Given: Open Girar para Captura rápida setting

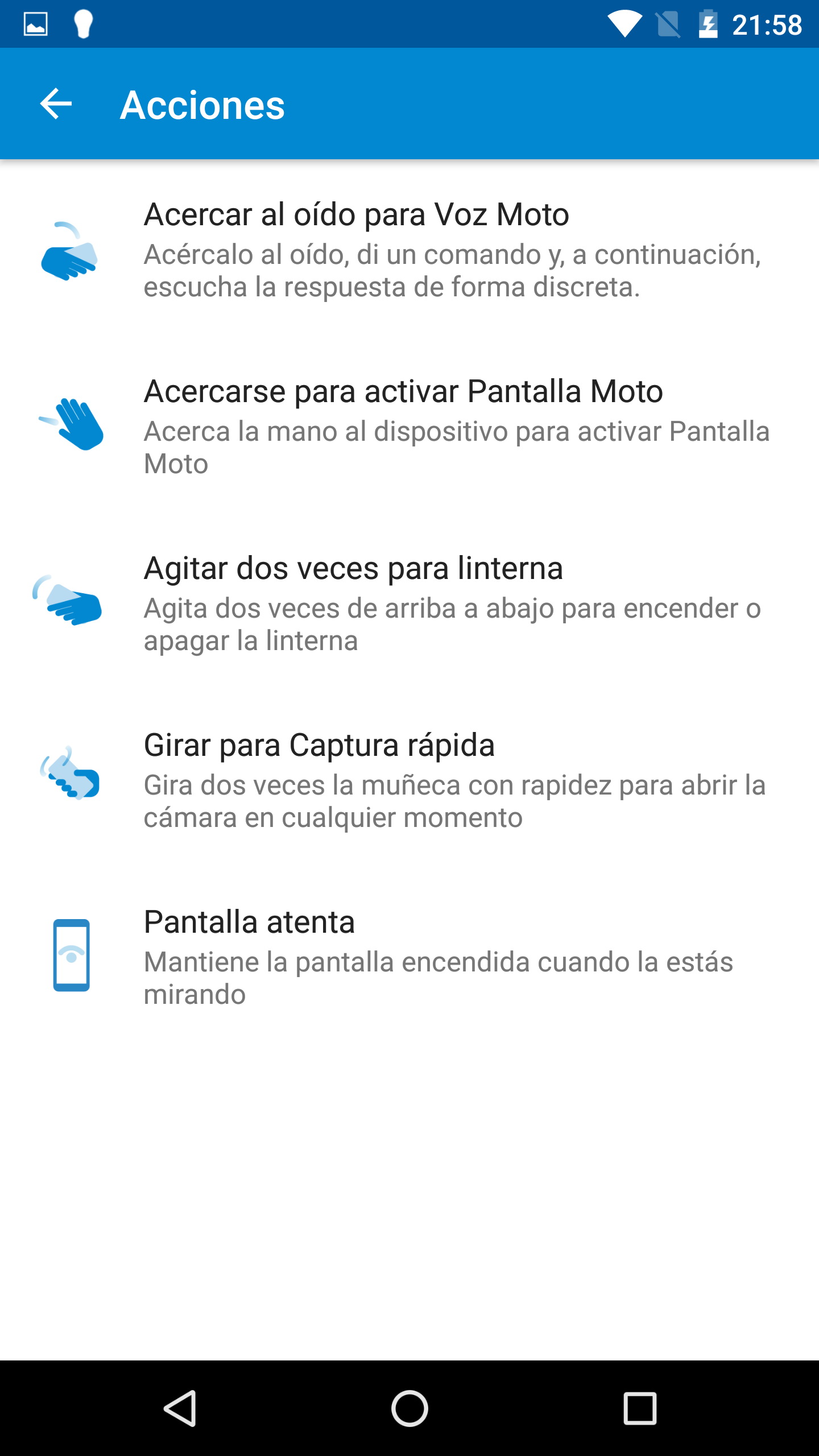Looking at the screenshot, I should (409, 779).
